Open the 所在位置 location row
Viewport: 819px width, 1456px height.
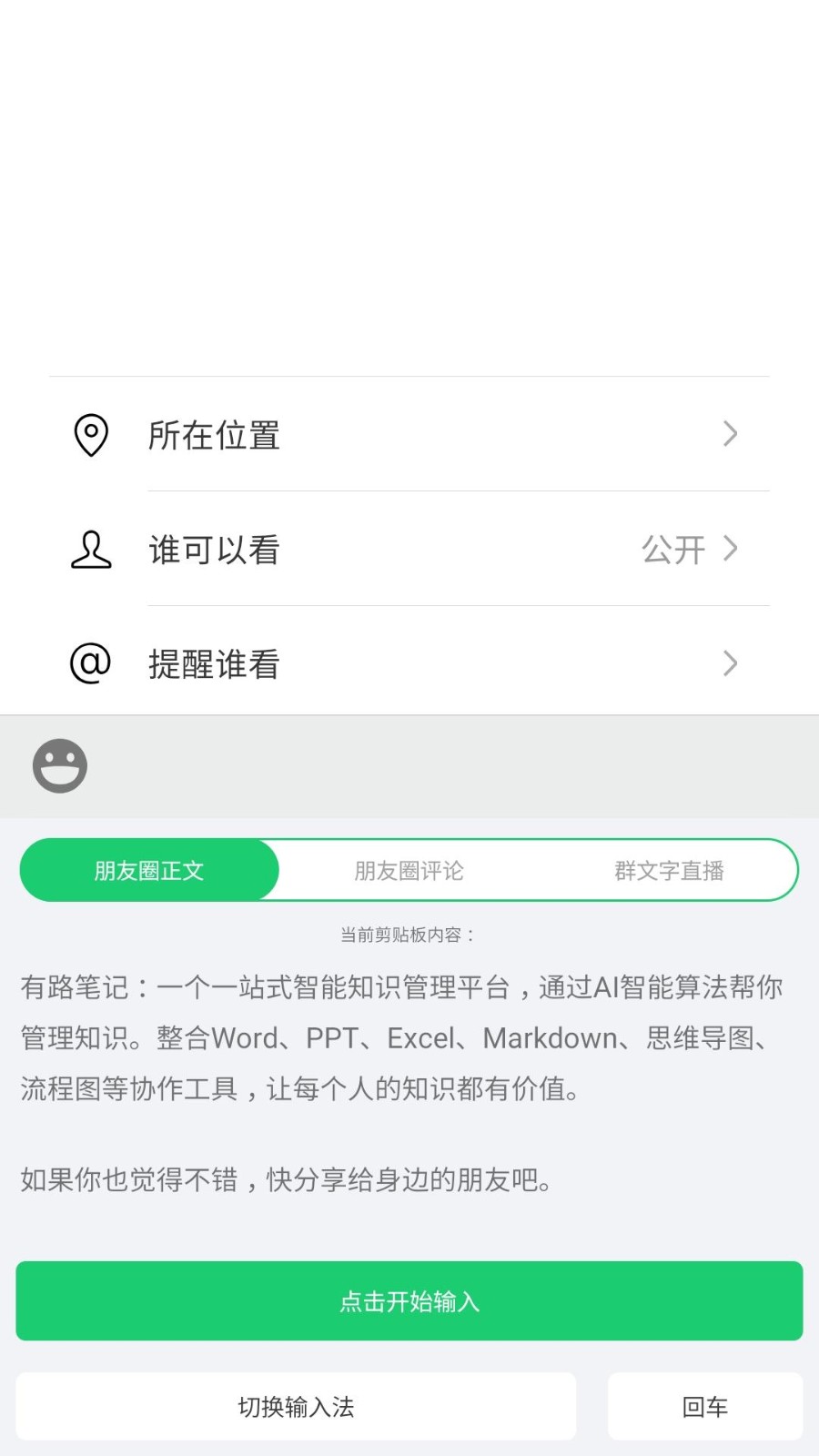tap(409, 435)
